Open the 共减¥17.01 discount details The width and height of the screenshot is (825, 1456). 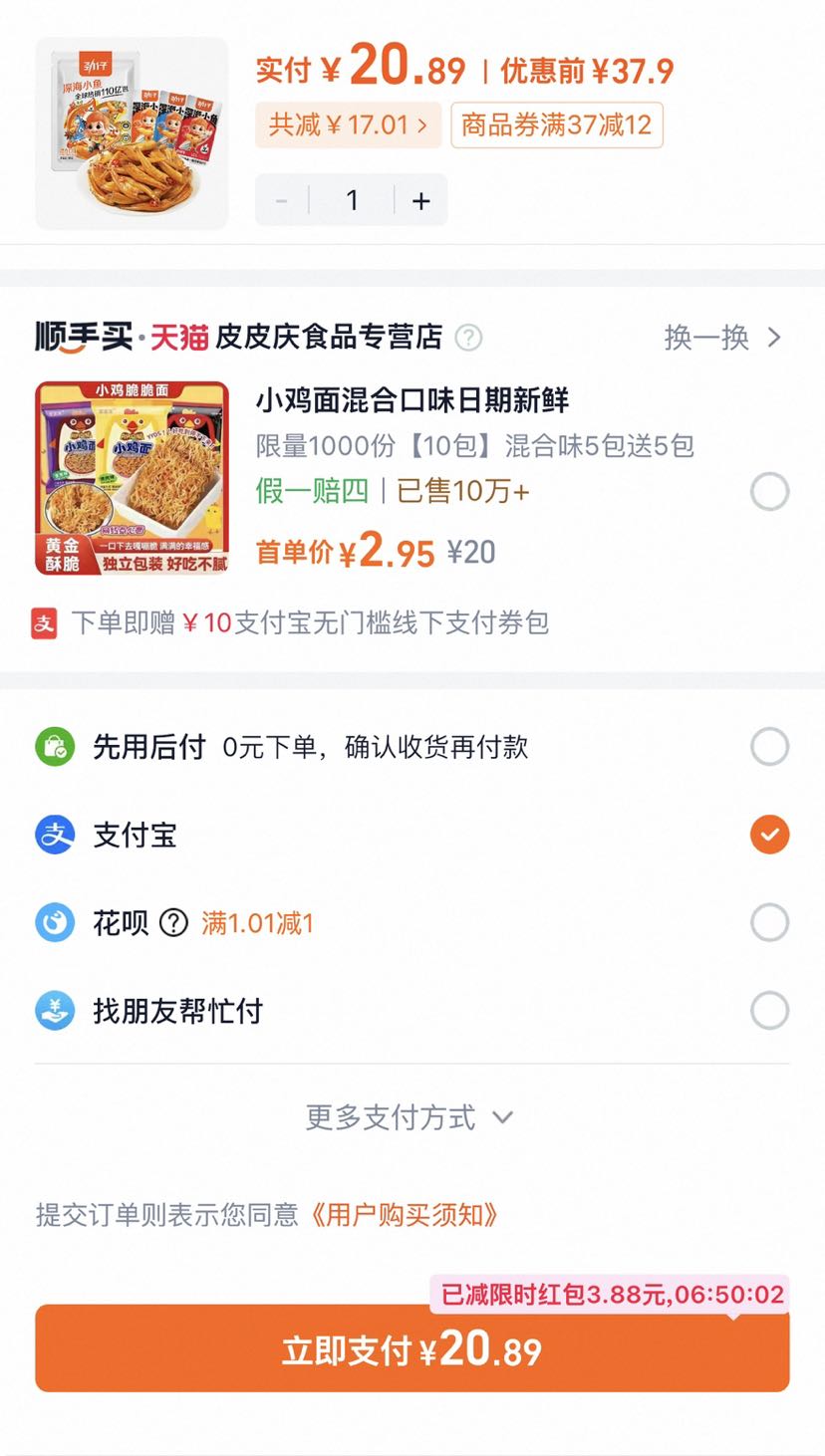(348, 124)
